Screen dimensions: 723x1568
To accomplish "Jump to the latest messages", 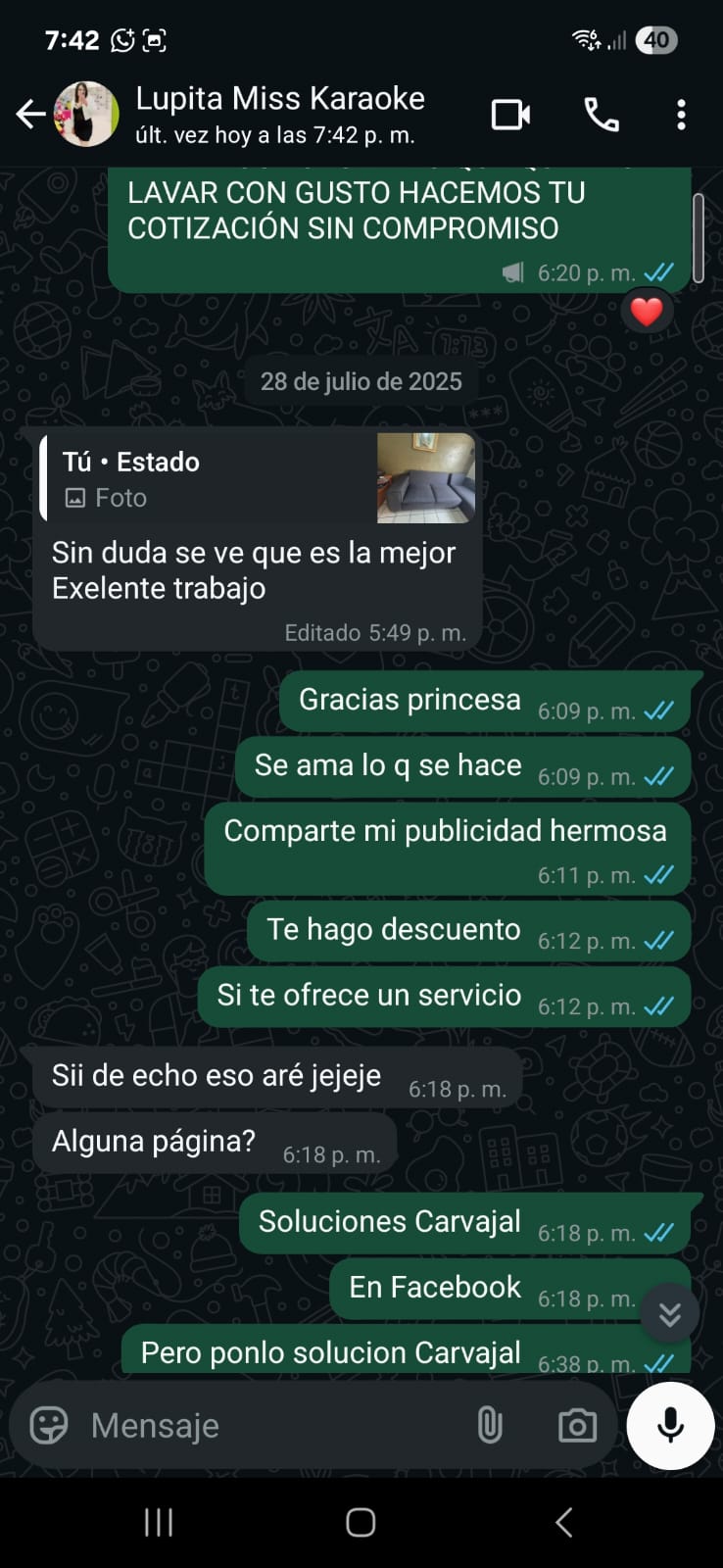I will tap(669, 1313).
